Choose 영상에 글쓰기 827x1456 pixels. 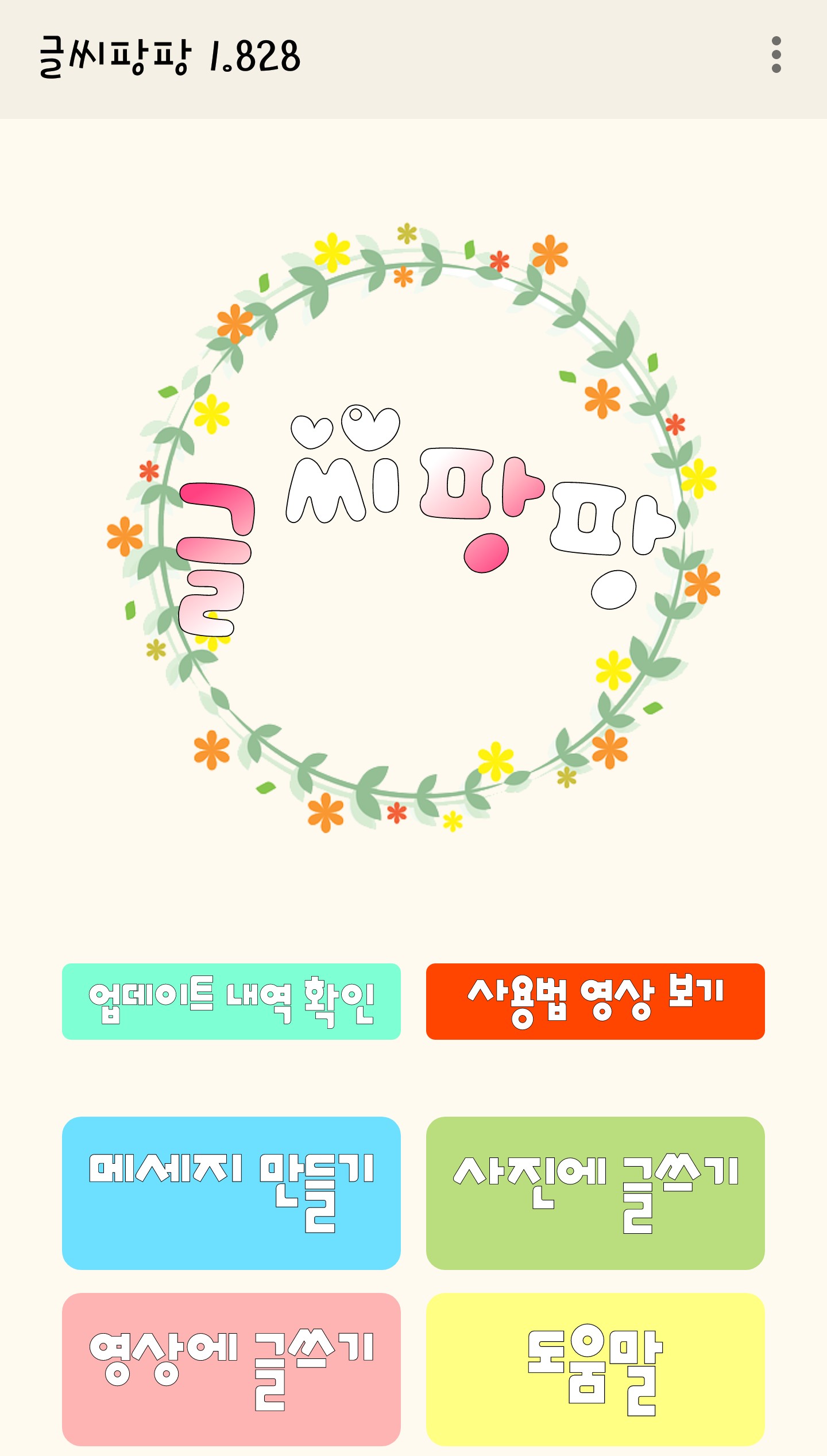(x=231, y=1369)
